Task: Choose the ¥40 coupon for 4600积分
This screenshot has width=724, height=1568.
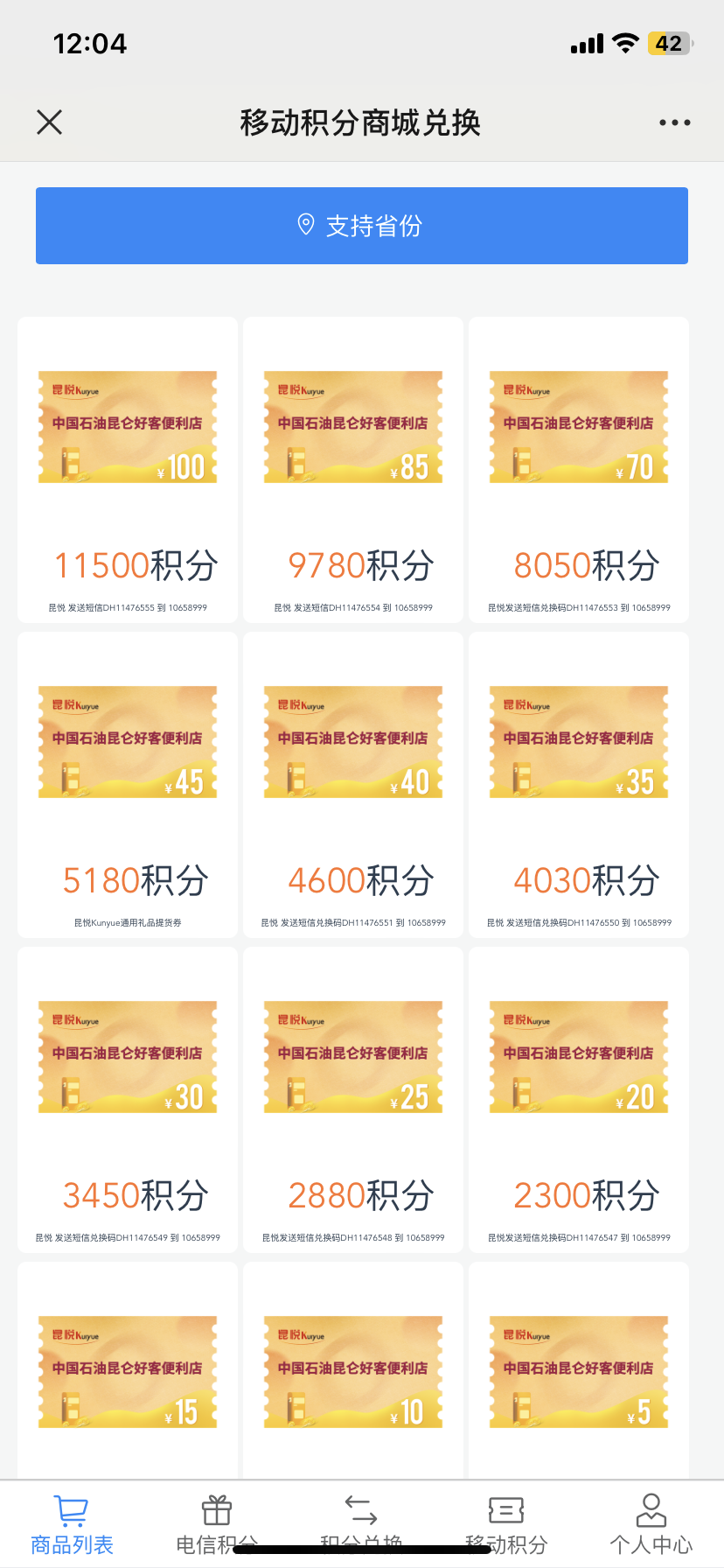Action: click(x=353, y=785)
